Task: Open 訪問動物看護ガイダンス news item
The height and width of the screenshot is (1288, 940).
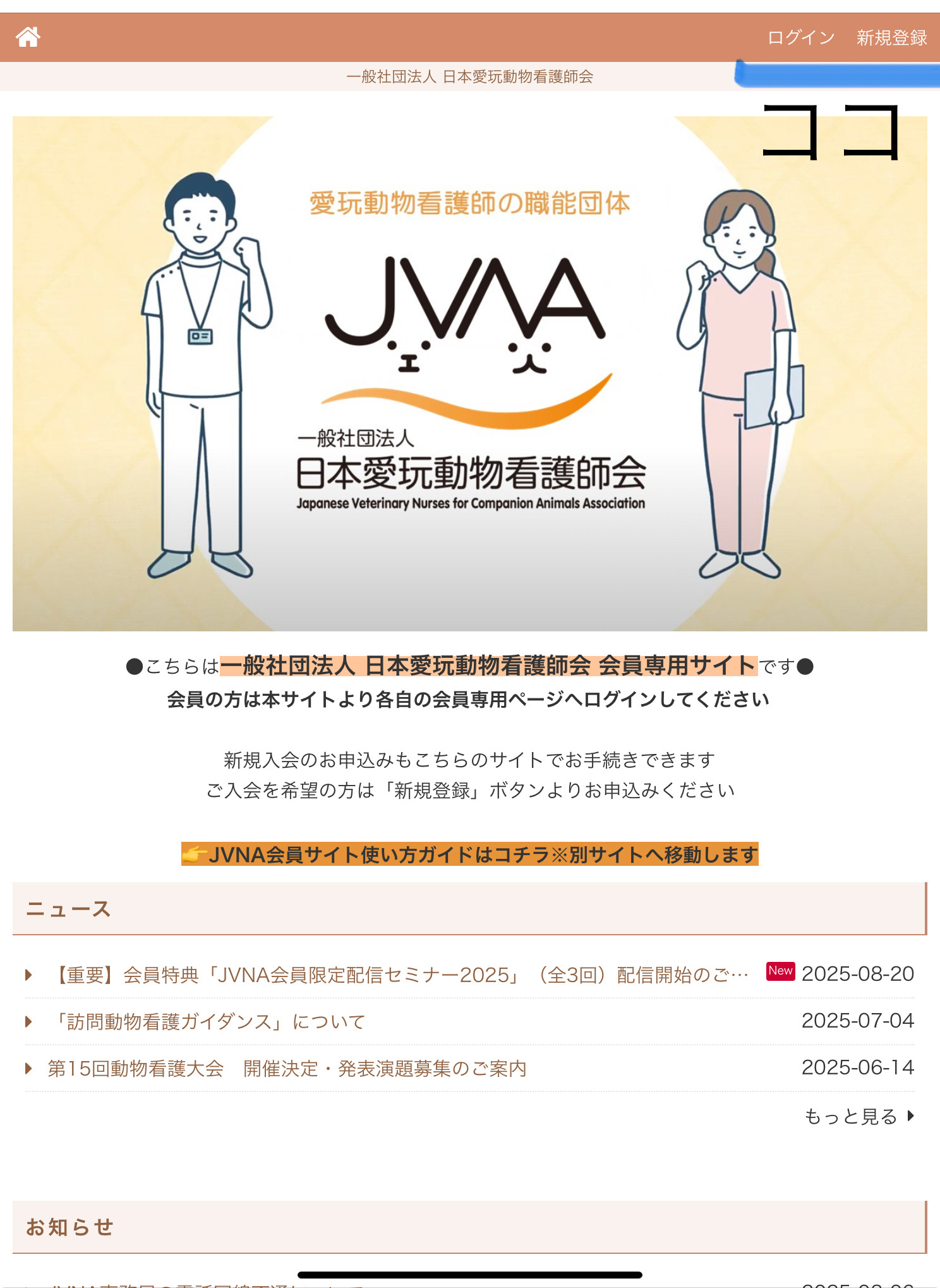Action: pos(210,1021)
